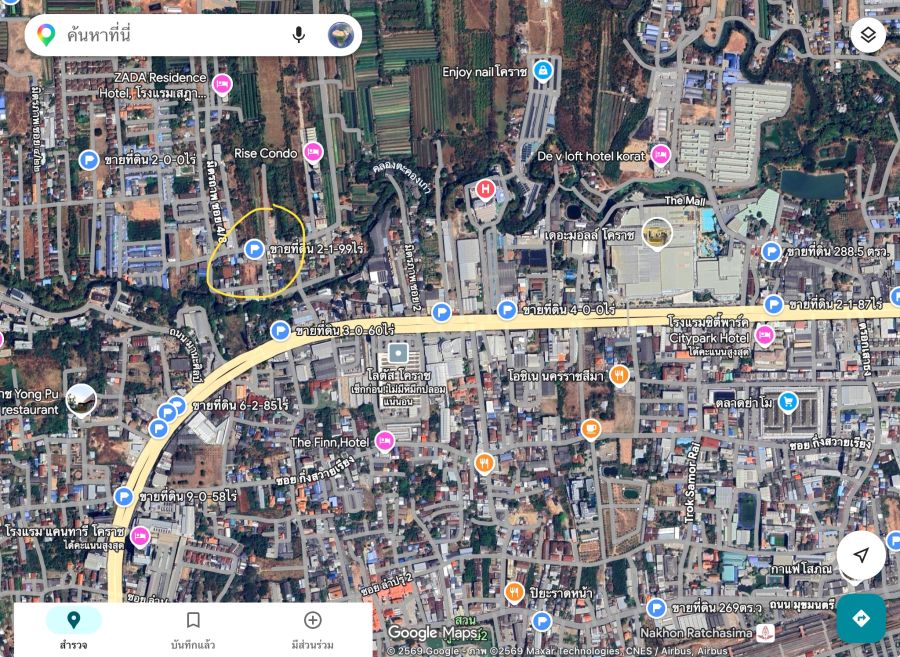
Task: Switch to the สำรวจ tab
Action: point(73,629)
